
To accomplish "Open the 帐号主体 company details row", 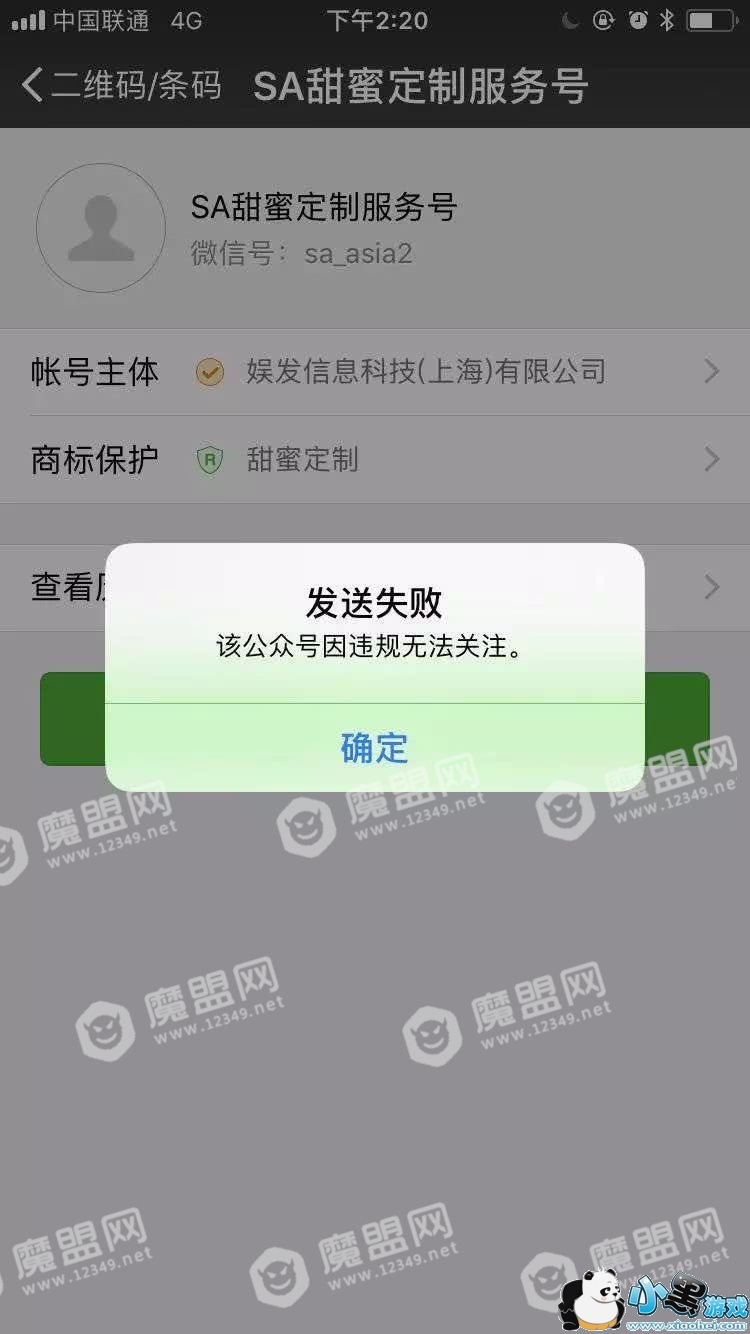I will pyautogui.click(x=375, y=372).
